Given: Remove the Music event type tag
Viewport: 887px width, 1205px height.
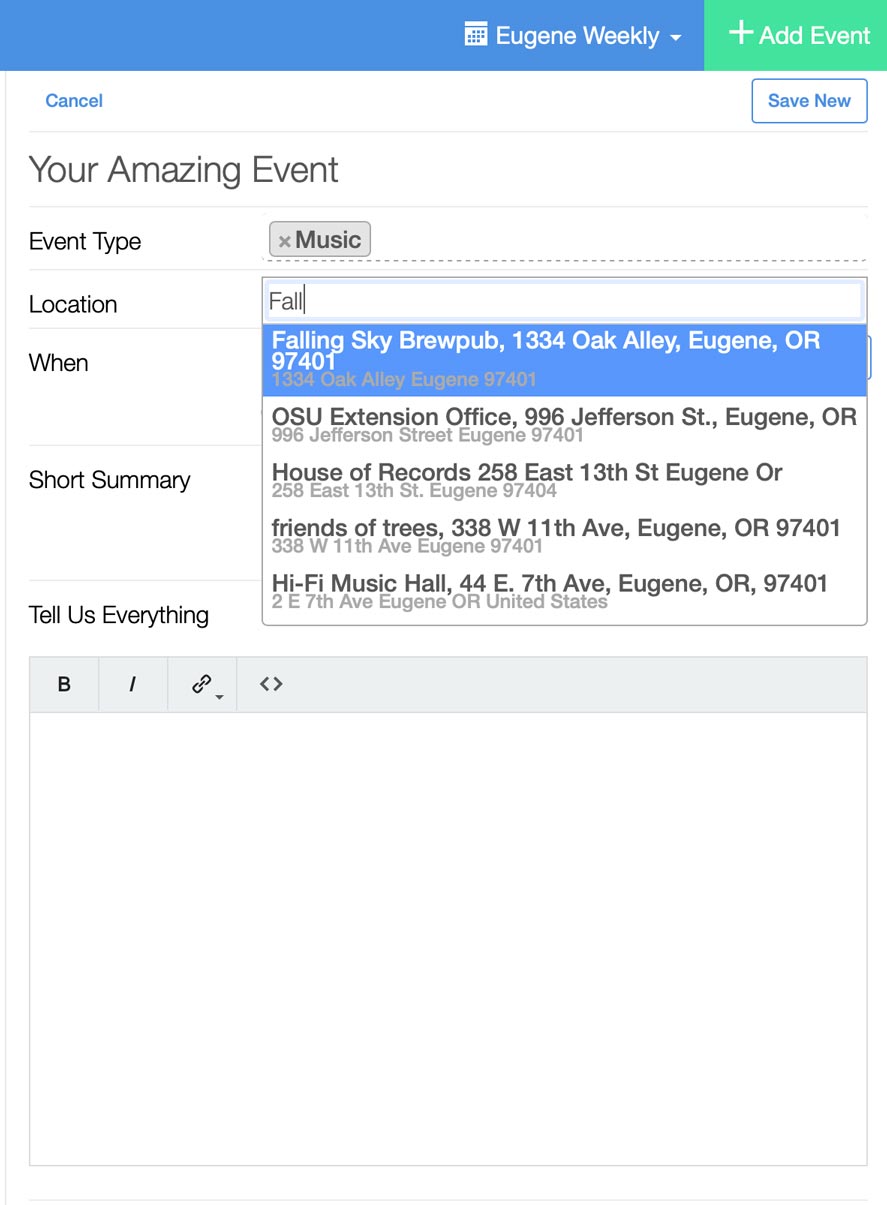Looking at the screenshot, I should 285,241.
